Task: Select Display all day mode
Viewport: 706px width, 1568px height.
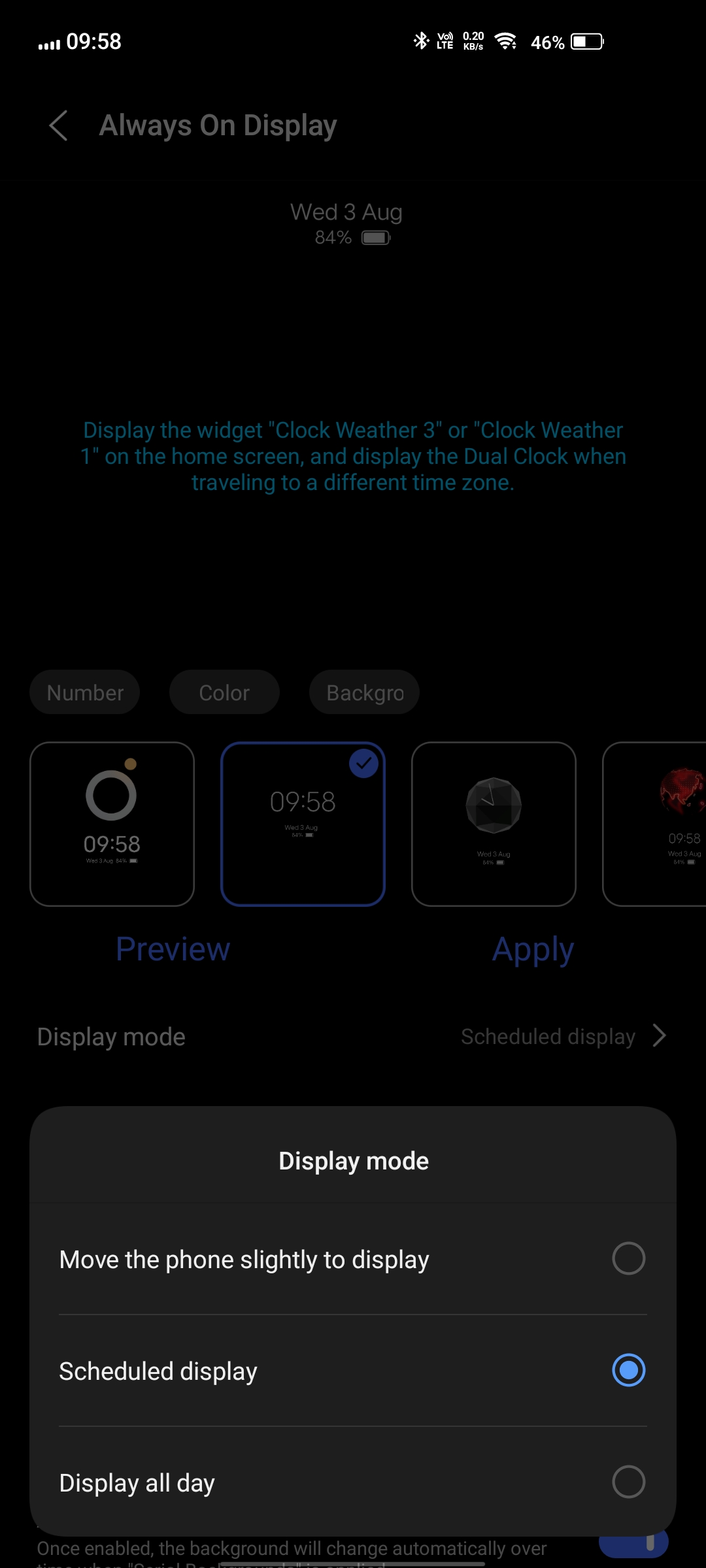Action: [x=353, y=1482]
